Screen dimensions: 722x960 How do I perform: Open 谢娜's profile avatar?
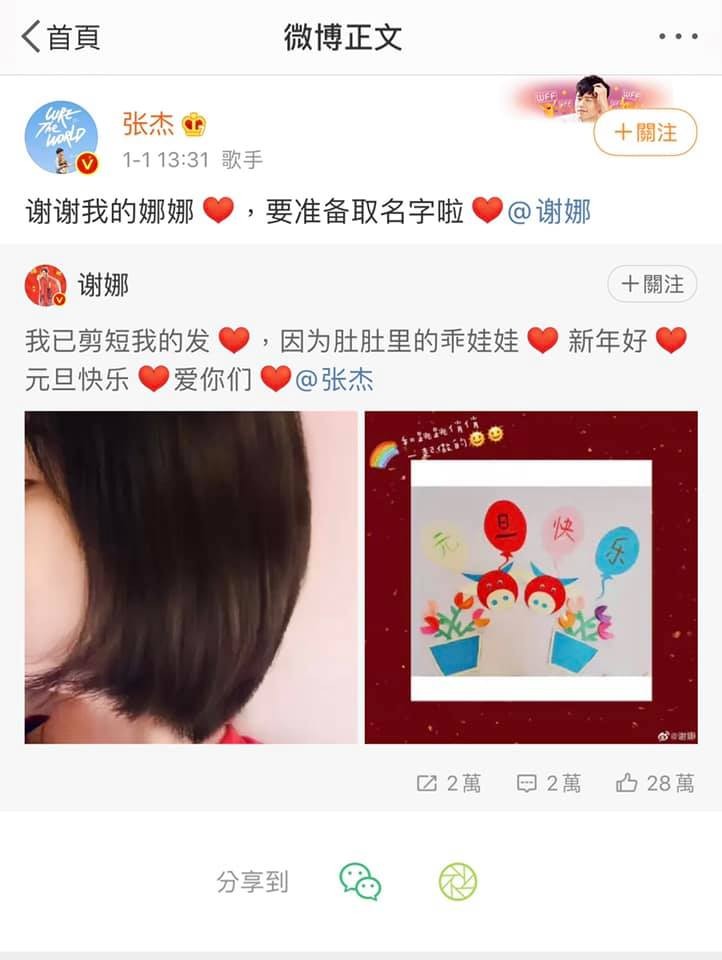[x=45, y=286]
